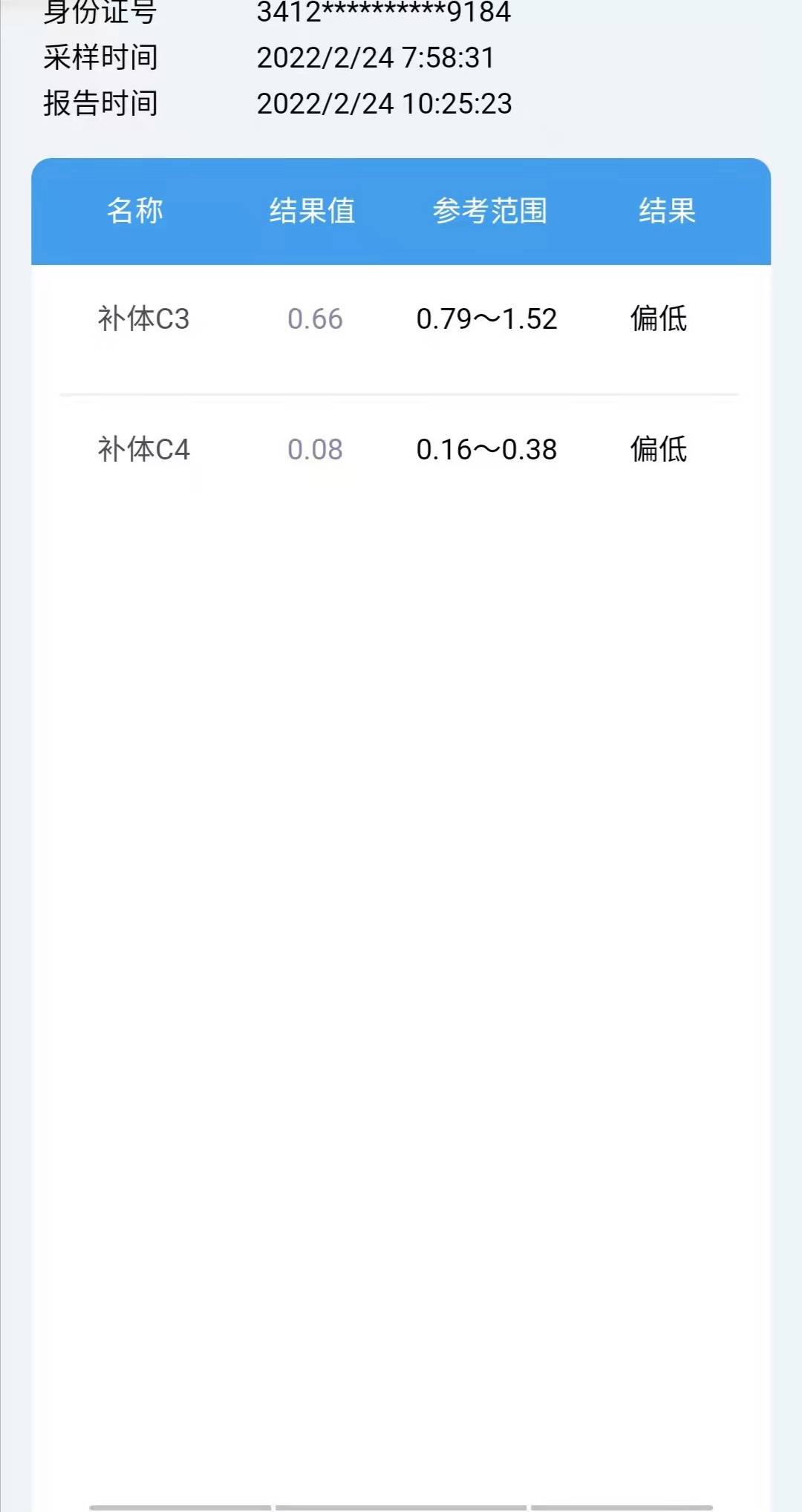Select the reference range 0.79～1.52
Viewport: 802px width, 1512px height.
point(486,319)
